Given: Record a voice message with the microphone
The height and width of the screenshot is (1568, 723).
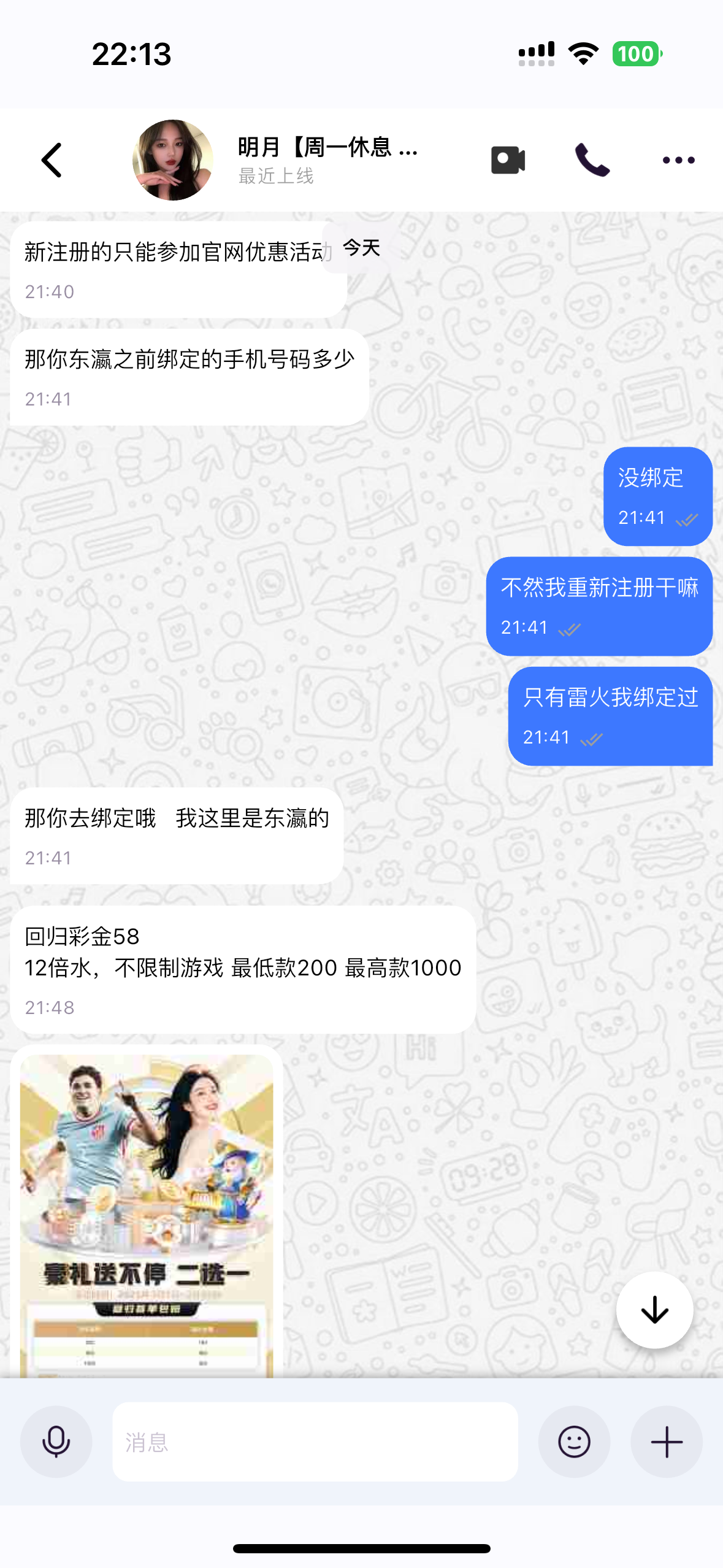Looking at the screenshot, I should 56,1442.
